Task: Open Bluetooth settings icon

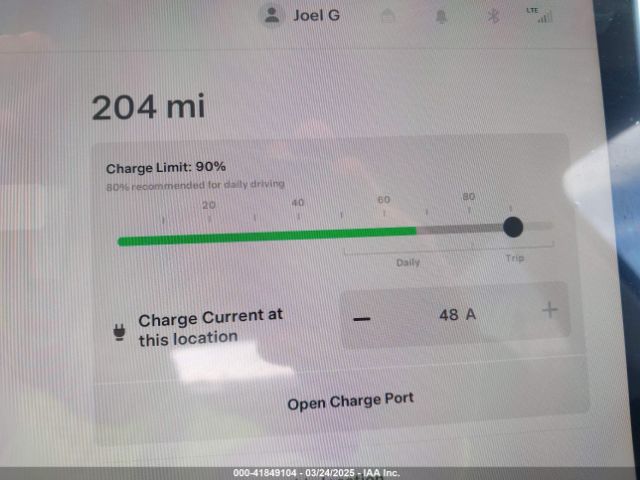Action: click(492, 16)
